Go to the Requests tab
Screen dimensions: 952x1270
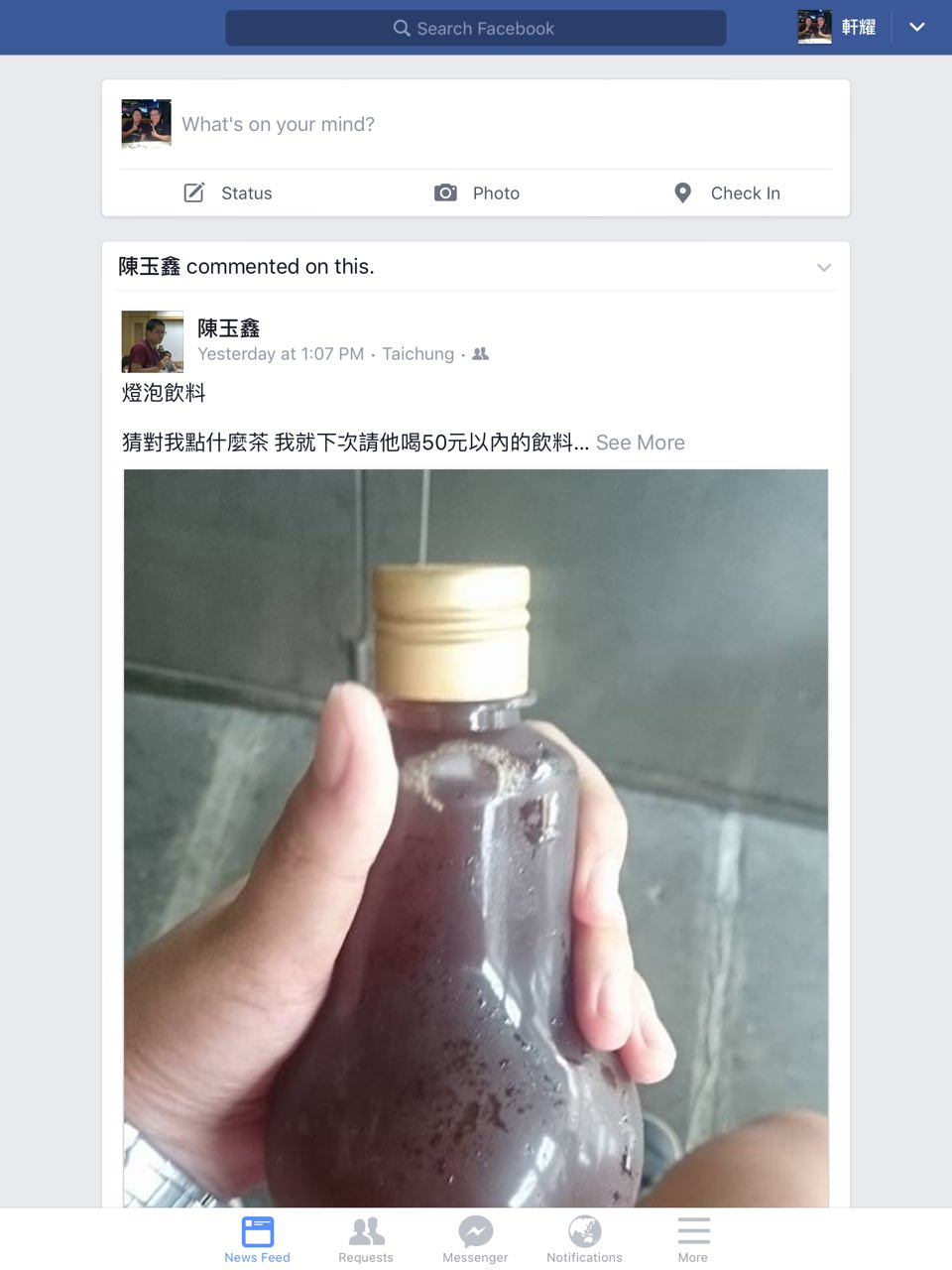click(366, 1239)
